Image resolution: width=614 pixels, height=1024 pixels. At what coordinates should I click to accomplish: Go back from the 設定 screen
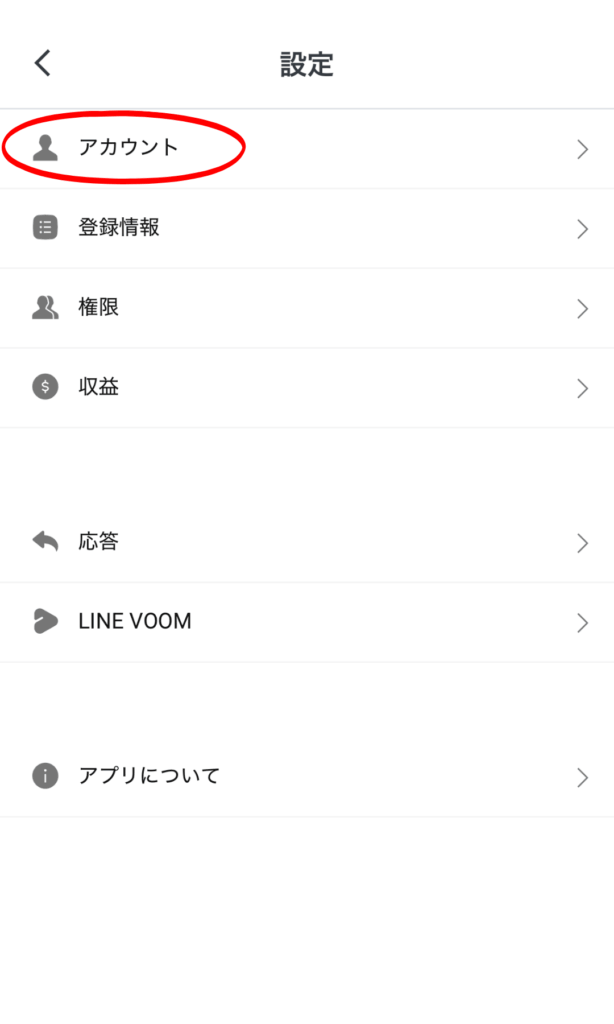pyautogui.click(x=42, y=63)
